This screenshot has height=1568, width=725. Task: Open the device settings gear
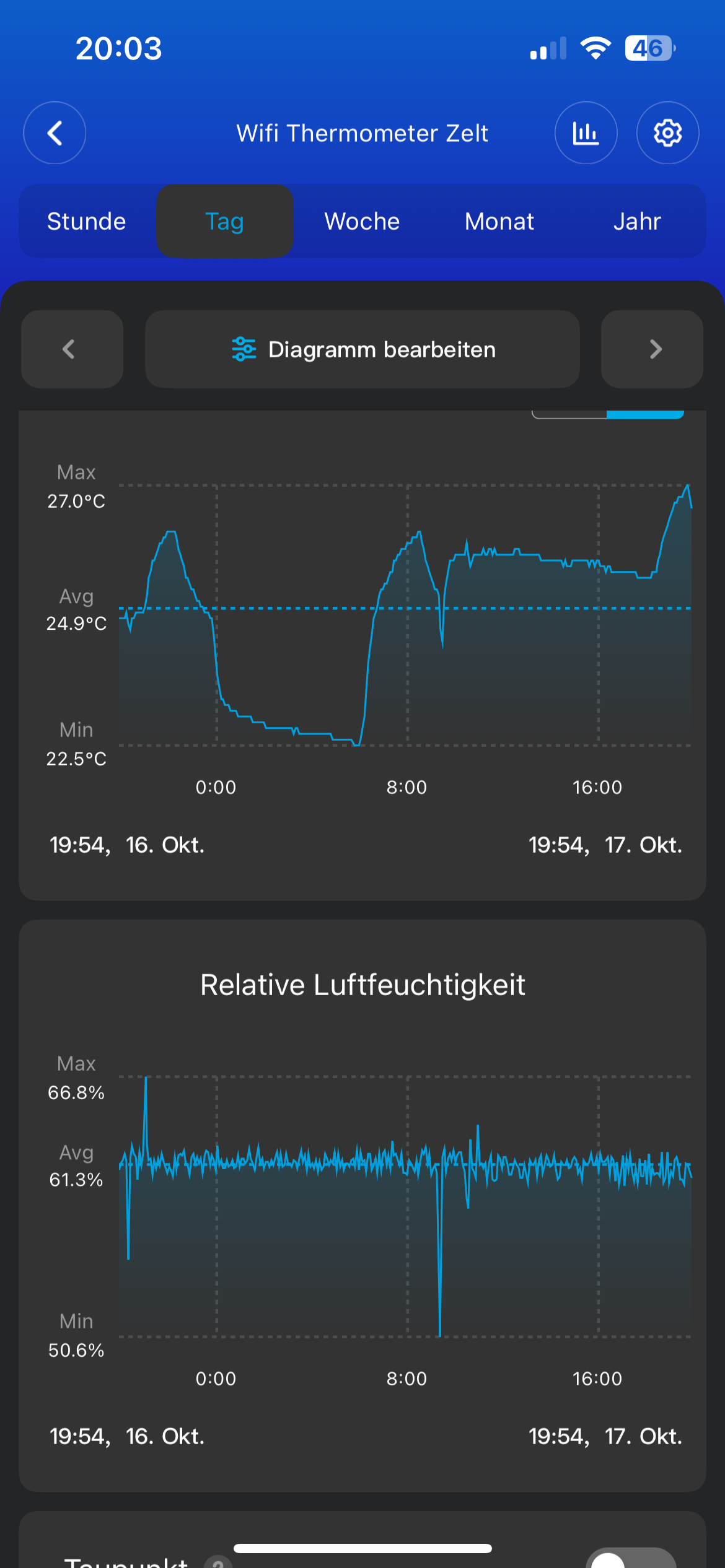(667, 133)
